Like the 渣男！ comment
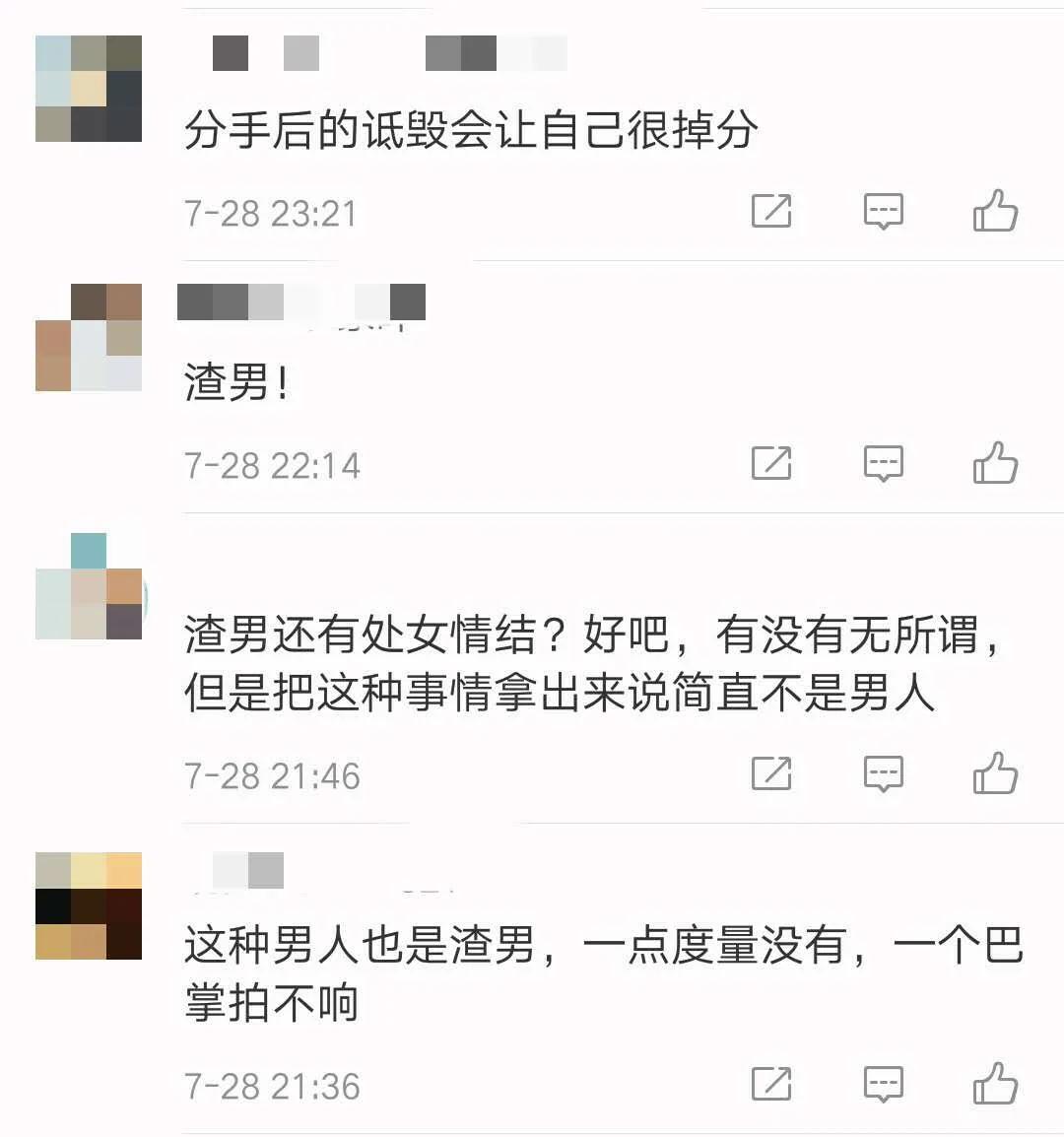Image resolution: width=1064 pixels, height=1137 pixels. (x=995, y=463)
